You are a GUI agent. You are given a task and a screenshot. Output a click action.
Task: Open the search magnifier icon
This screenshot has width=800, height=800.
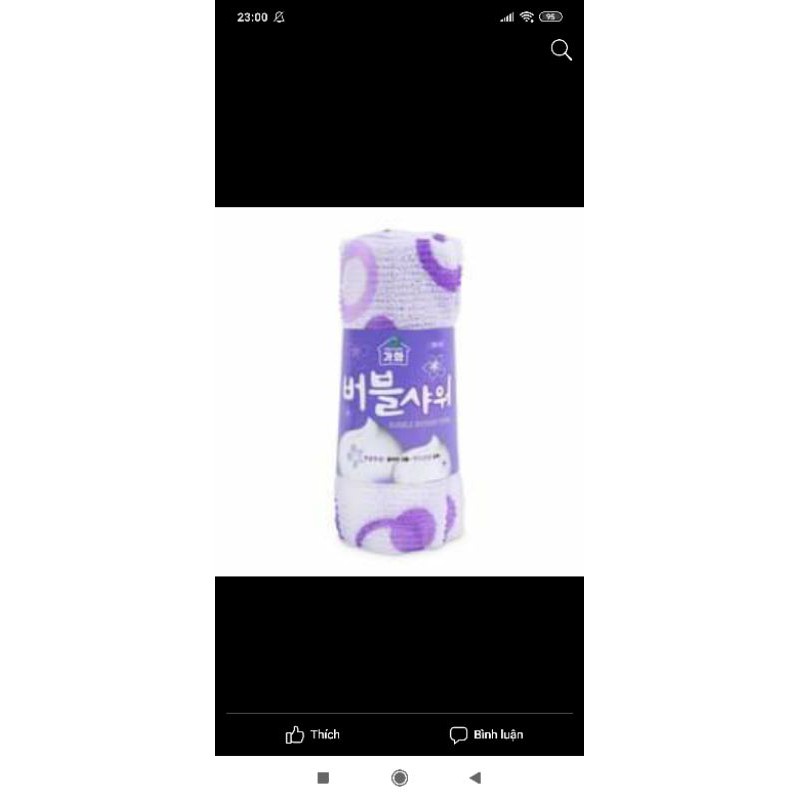tap(561, 50)
